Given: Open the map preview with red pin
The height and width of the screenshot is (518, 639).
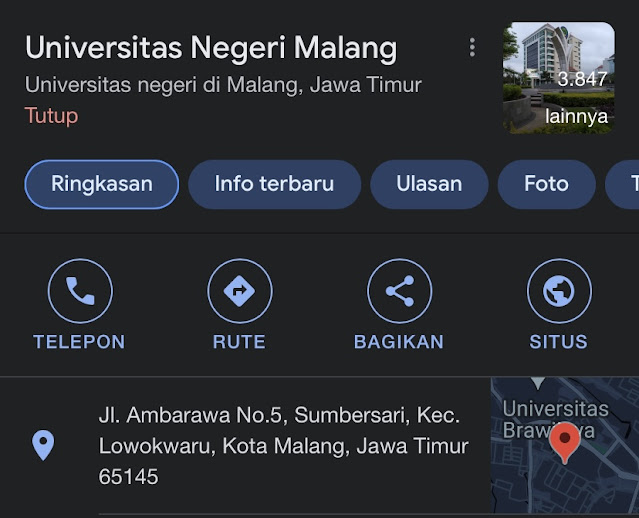Looking at the screenshot, I should coord(564,446).
